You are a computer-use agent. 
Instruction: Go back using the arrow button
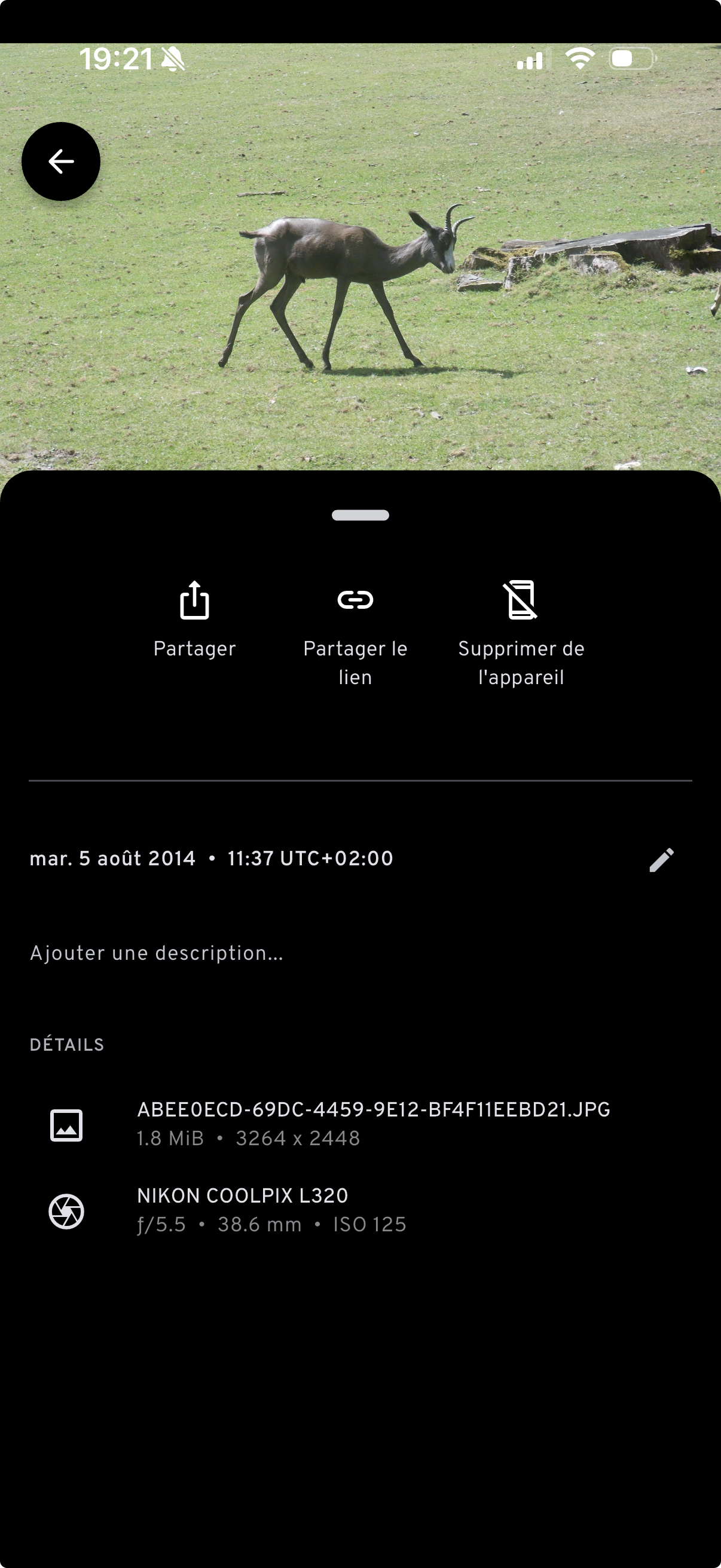pyautogui.click(x=61, y=161)
